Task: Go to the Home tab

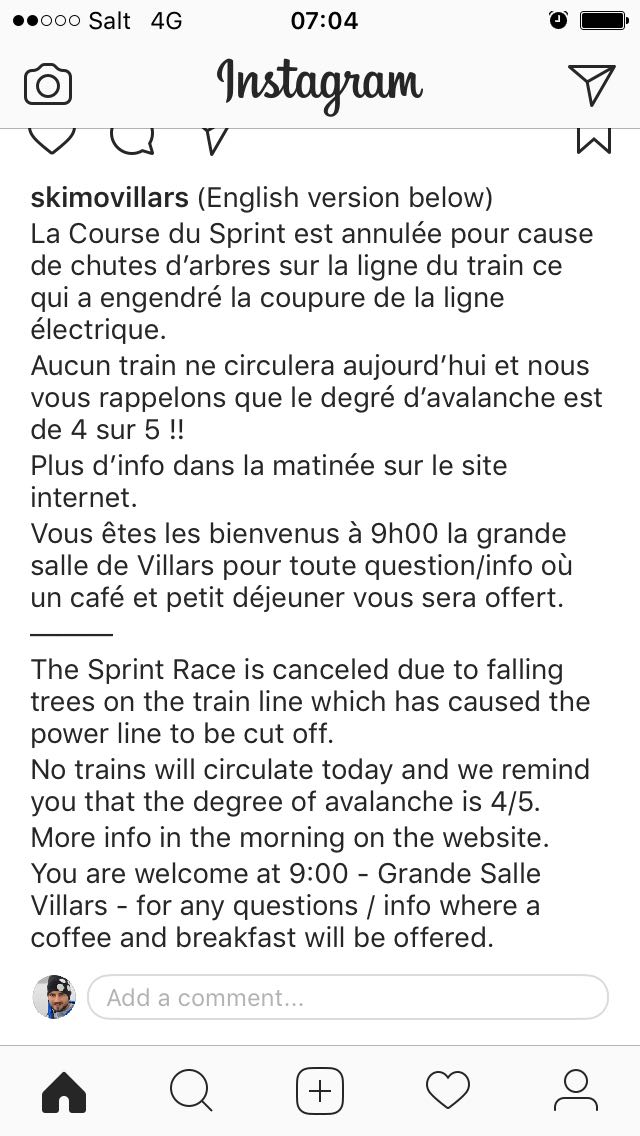Action: (x=64, y=1090)
